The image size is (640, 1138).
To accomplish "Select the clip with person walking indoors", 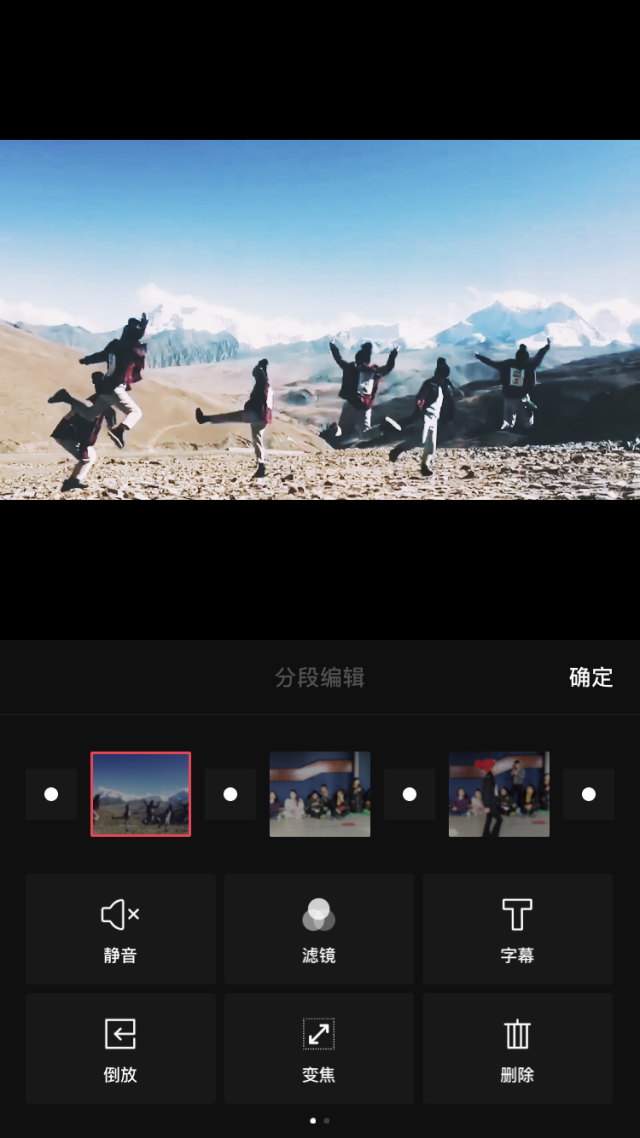I will pos(499,794).
